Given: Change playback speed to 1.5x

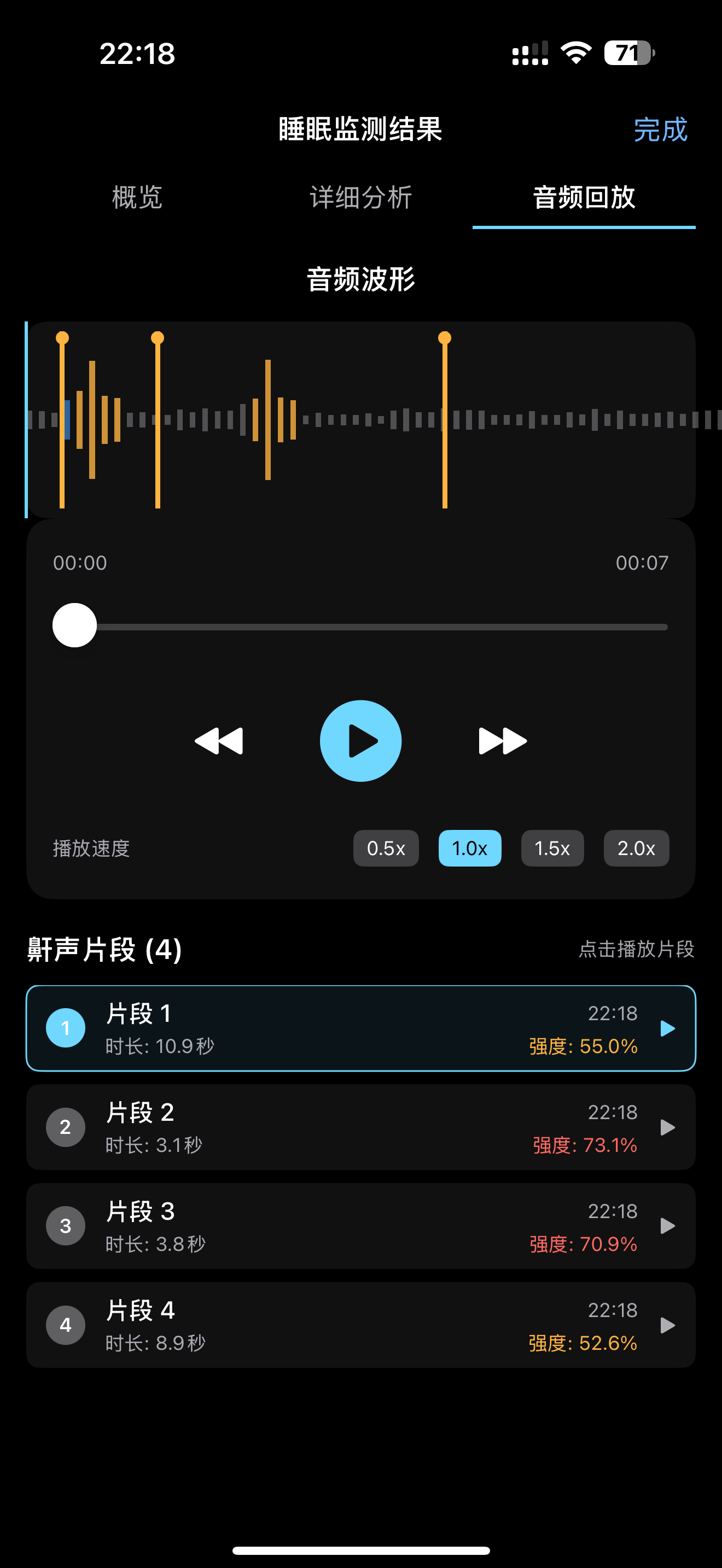Looking at the screenshot, I should click(x=552, y=848).
